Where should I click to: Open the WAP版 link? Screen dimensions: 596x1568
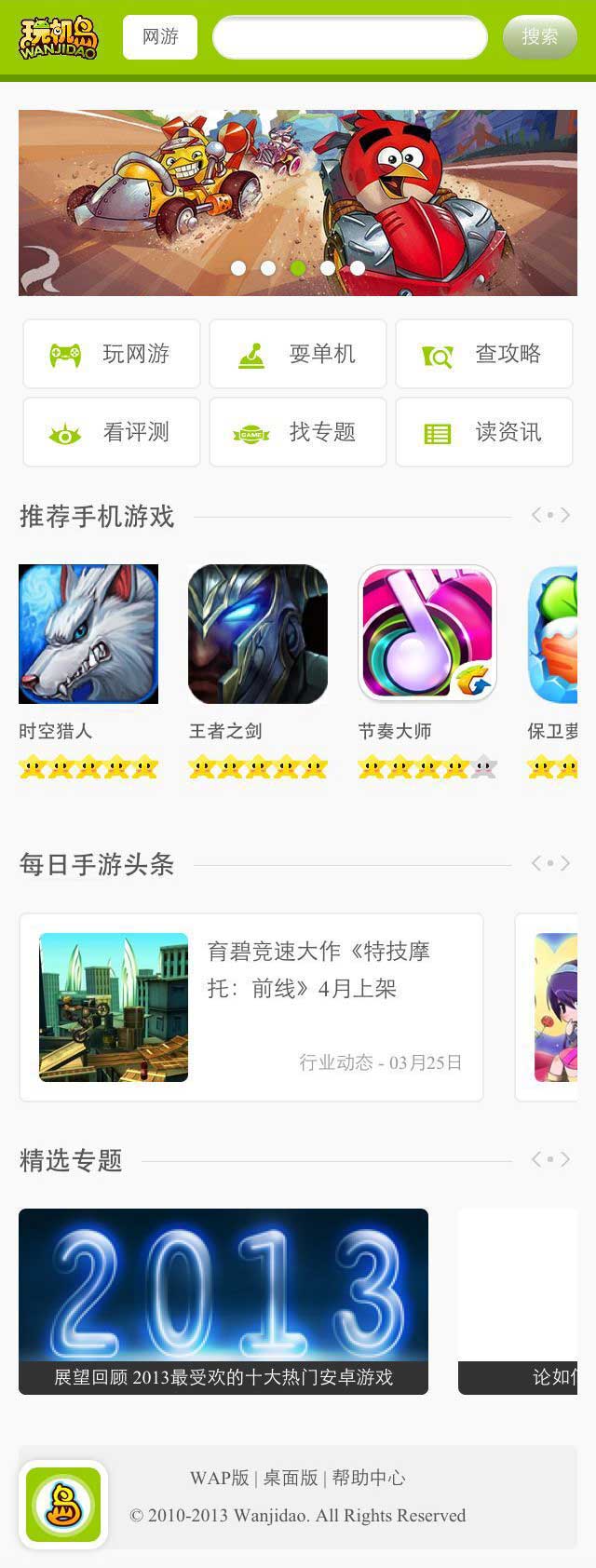tap(219, 1478)
